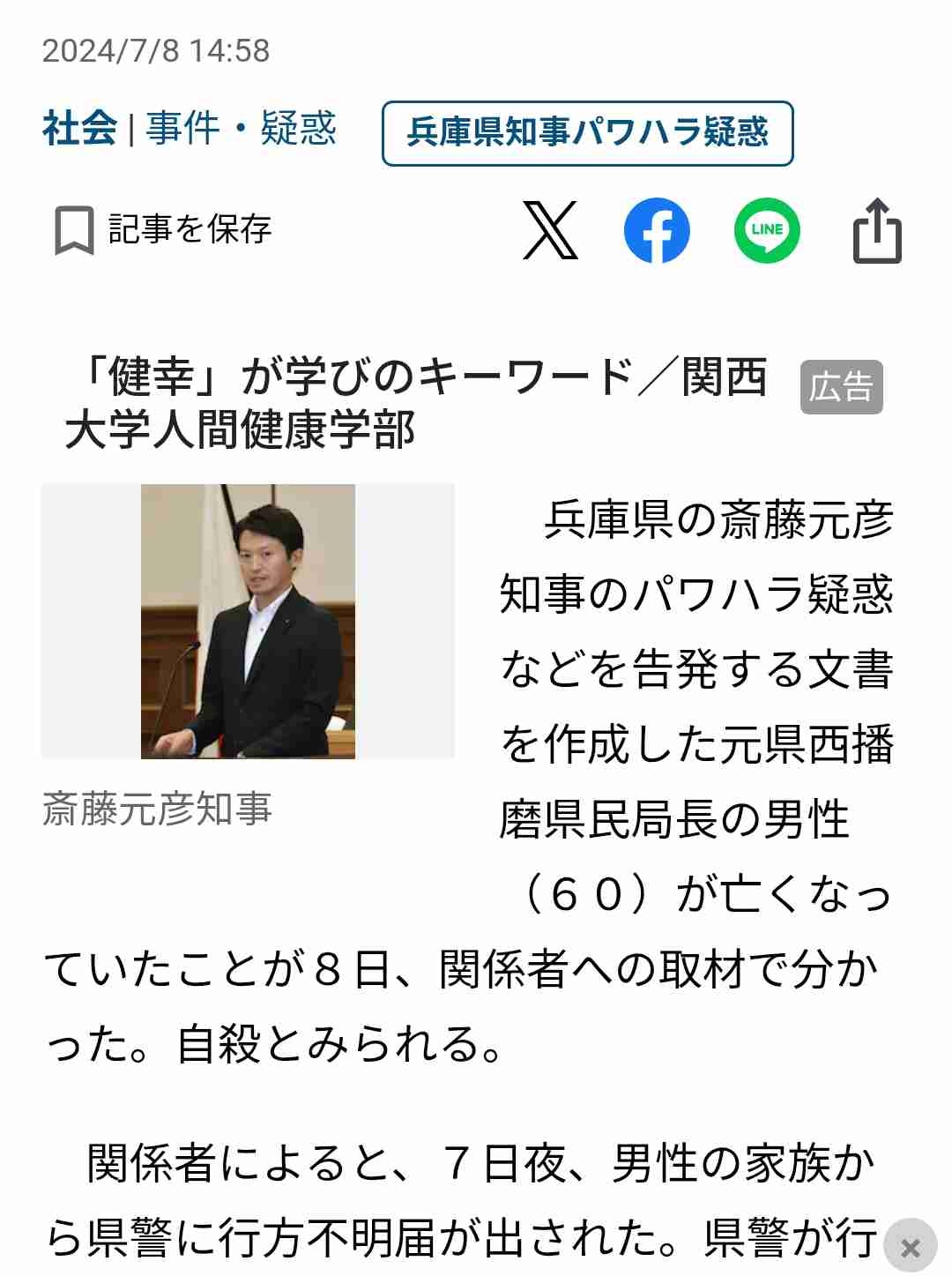Open the share sheet icon
This screenshot has width=952, height=1276.
pos(877,230)
